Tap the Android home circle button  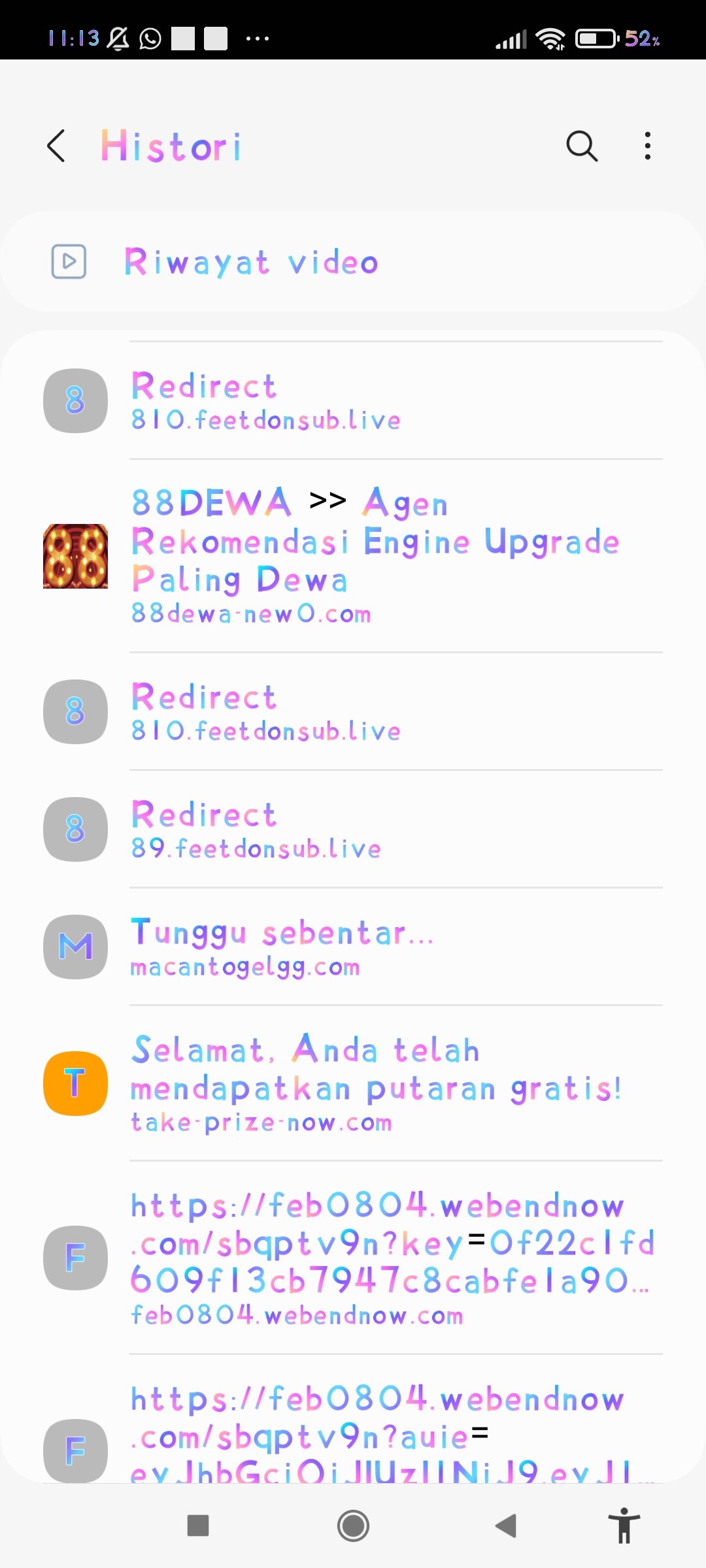click(x=353, y=1527)
